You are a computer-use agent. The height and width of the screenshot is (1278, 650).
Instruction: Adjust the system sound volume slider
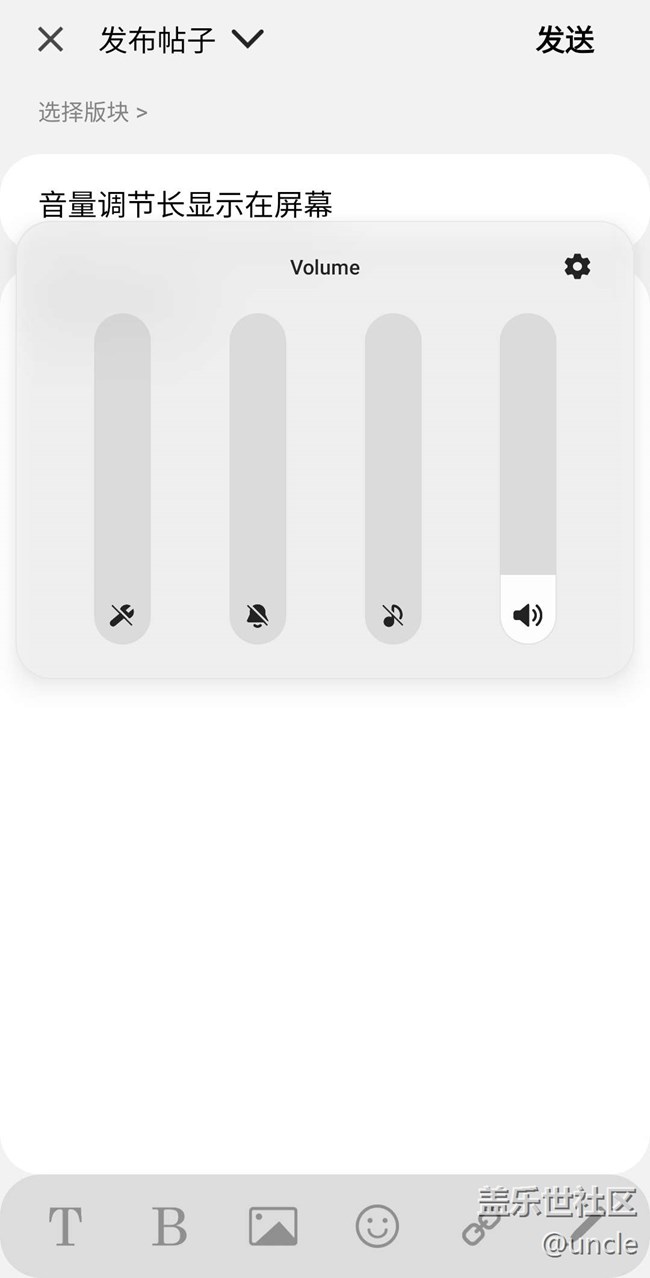[x=122, y=478]
